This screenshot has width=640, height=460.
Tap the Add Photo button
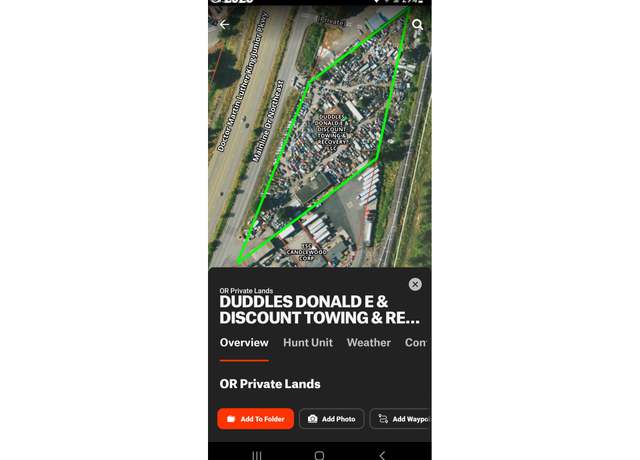(x=331, y=419)
